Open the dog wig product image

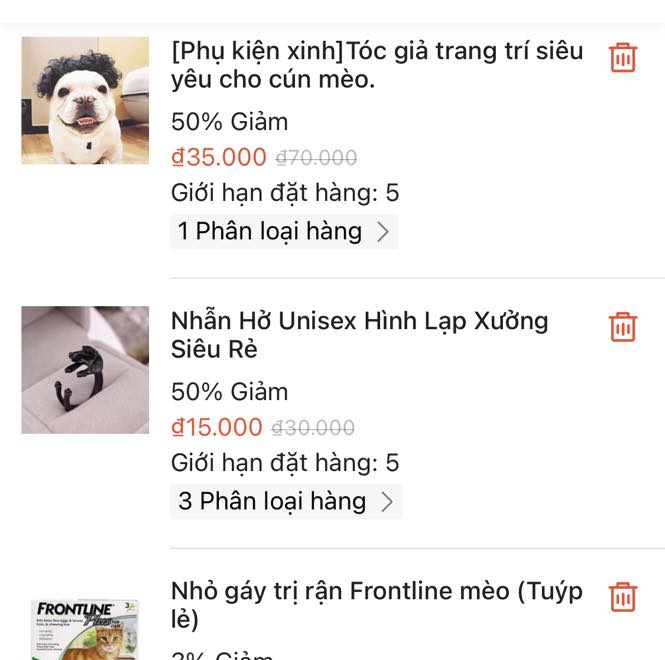click(85, 101)
